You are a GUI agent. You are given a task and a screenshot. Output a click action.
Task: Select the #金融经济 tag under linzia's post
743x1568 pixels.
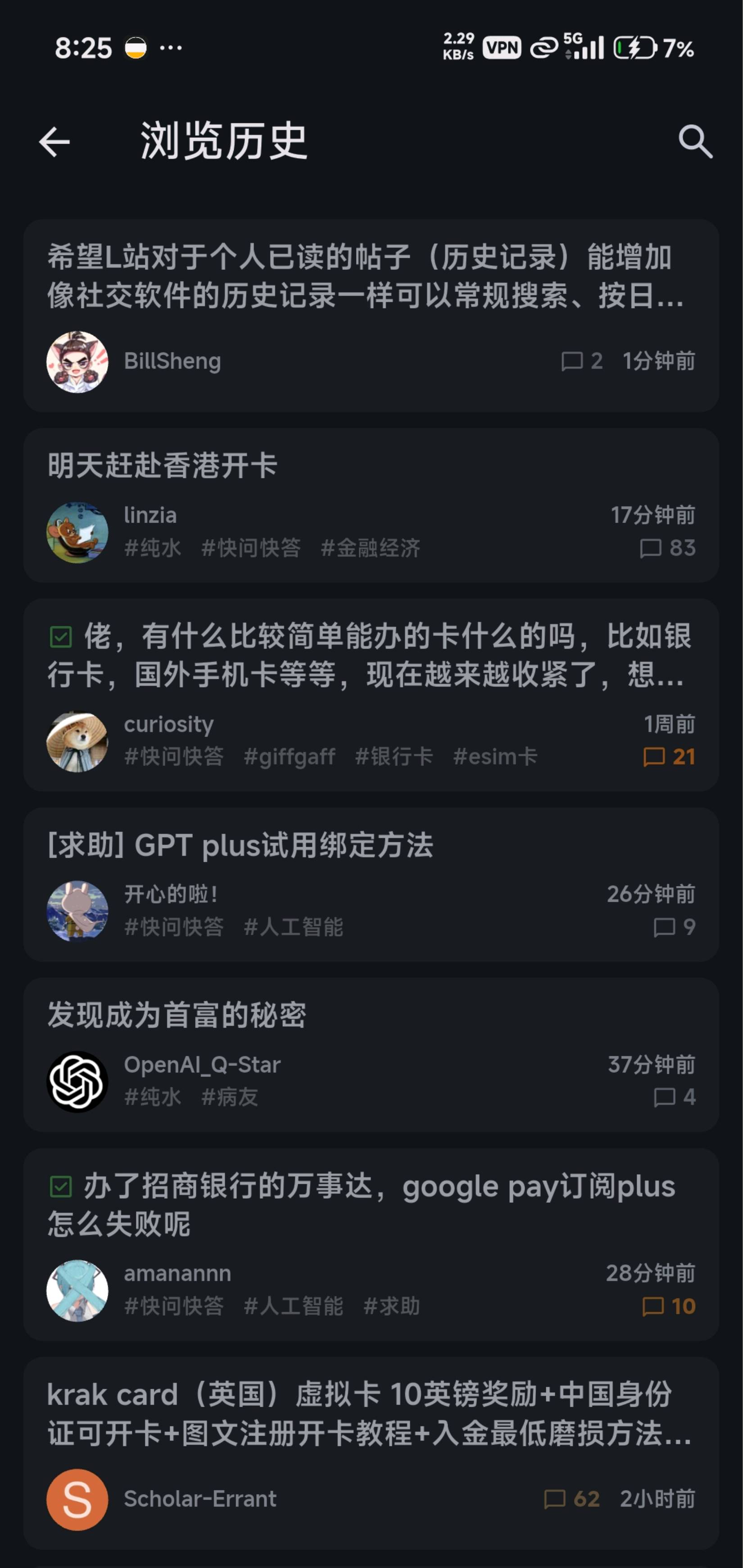click(371, 548)
